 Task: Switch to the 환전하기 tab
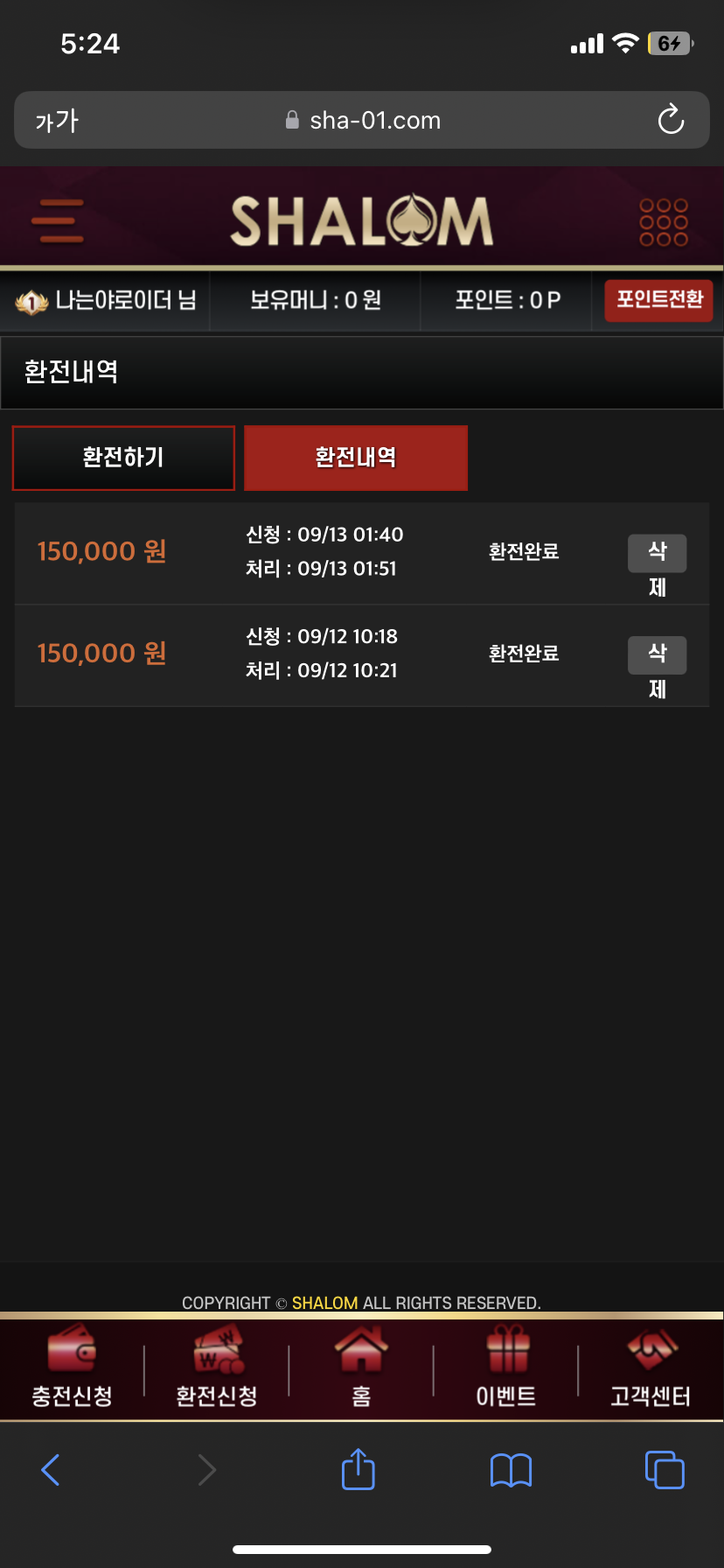(x=123, y=458)
